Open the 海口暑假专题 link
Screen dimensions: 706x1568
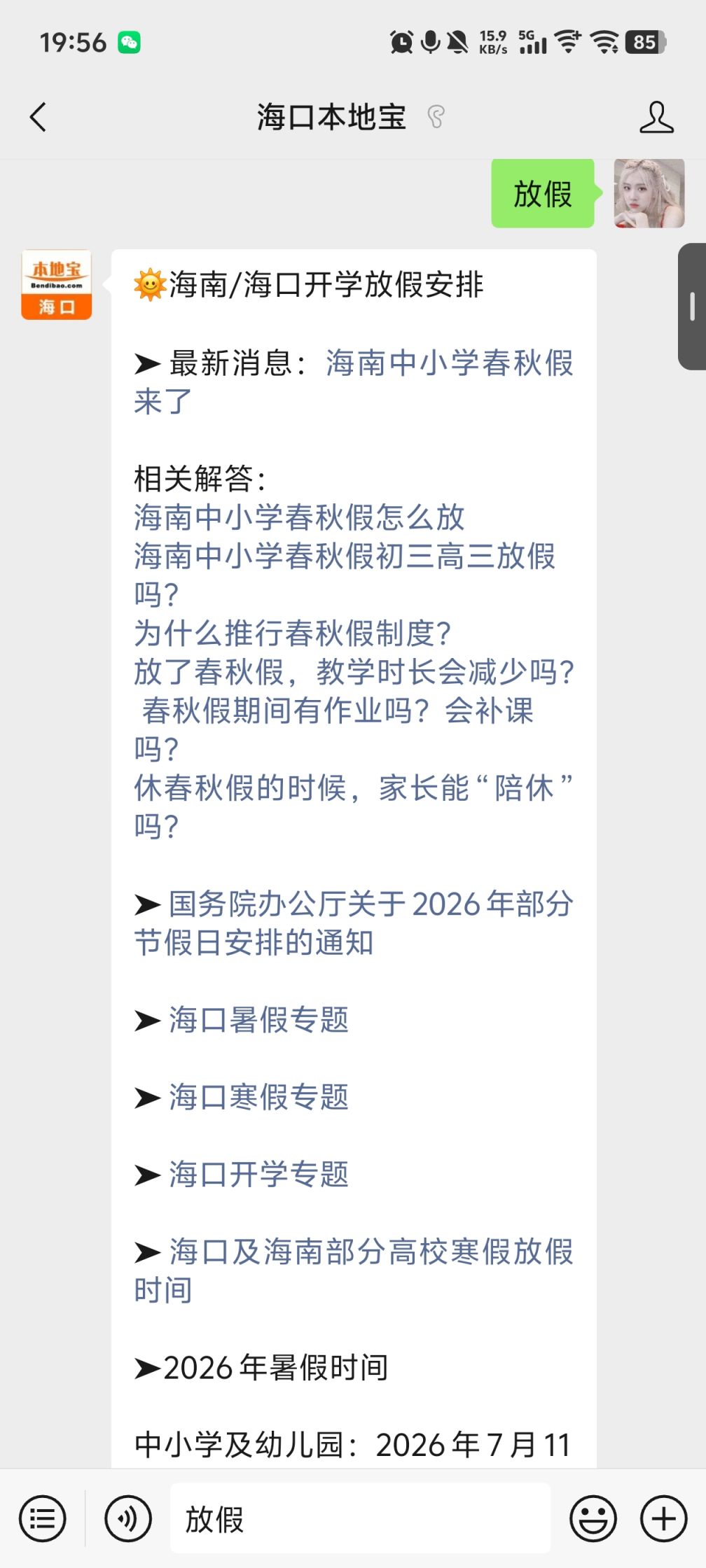pos(258,1020)
